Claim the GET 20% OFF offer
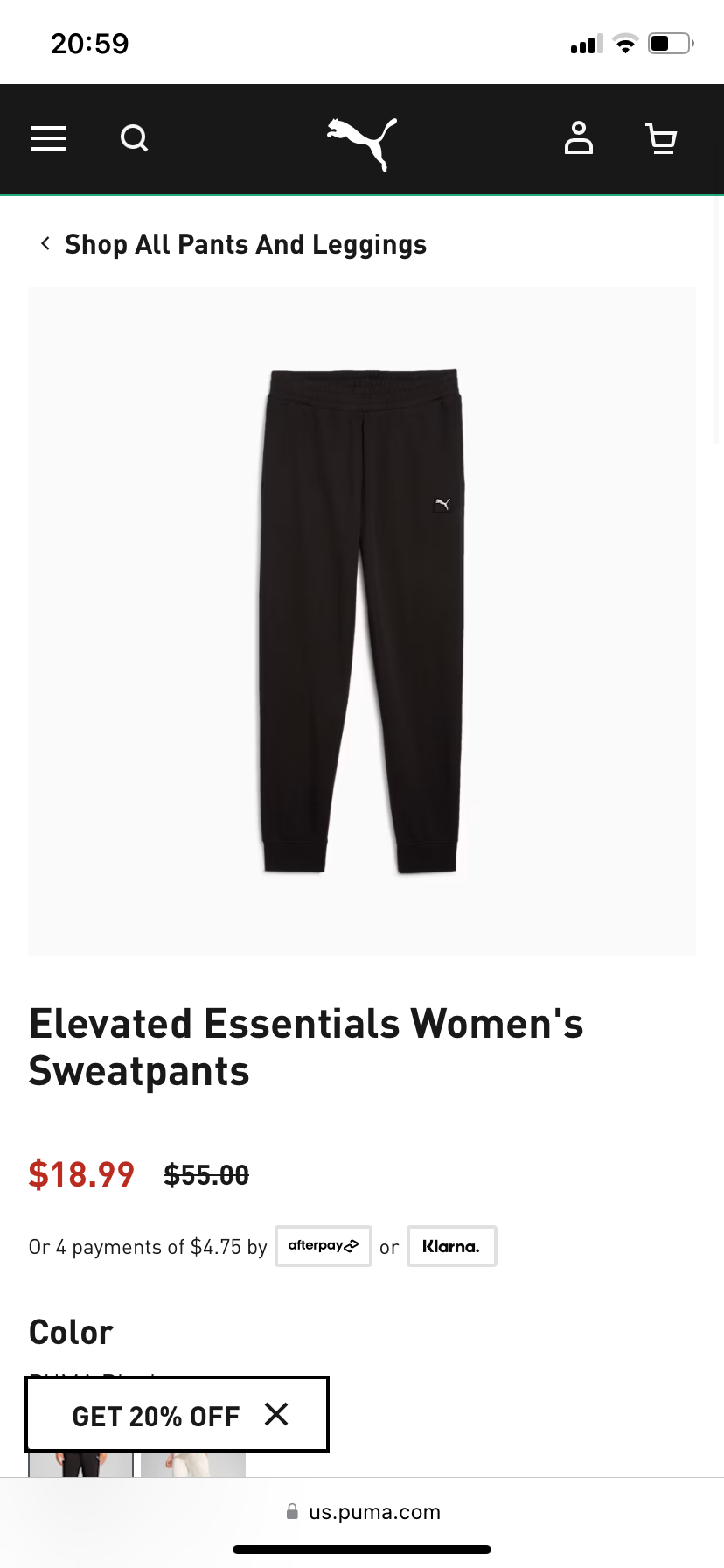The height and width of the screenshot is (1568, 724). (156, 1416)
